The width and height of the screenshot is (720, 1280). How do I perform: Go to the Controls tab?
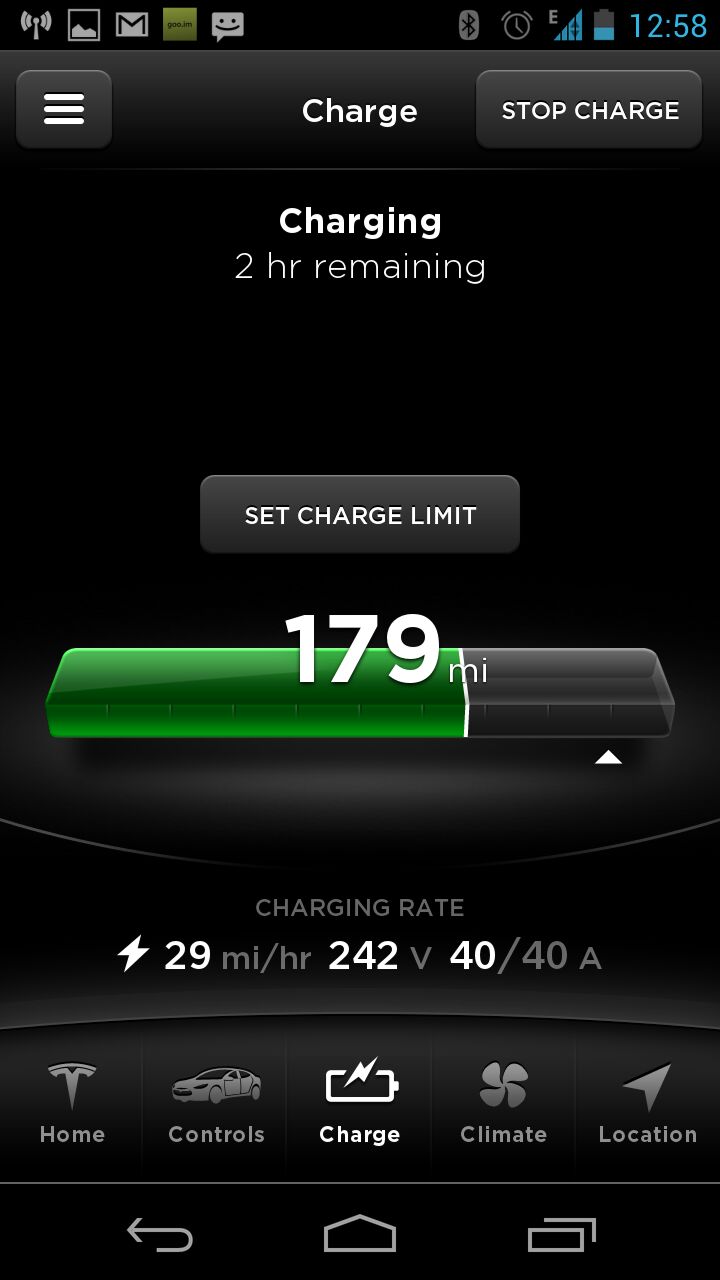point(216,1103)
